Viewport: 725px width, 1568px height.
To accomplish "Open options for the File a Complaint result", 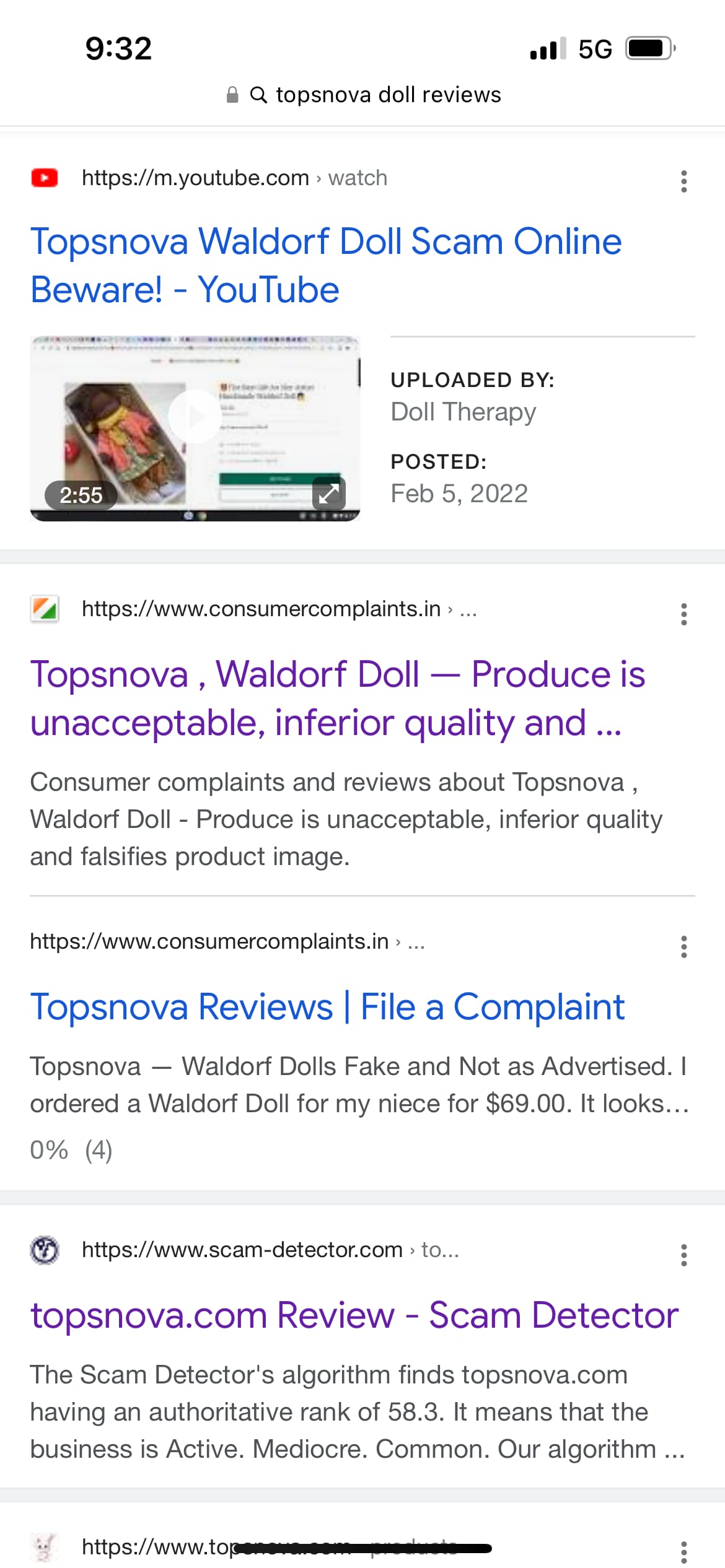I will pos(683,946).
